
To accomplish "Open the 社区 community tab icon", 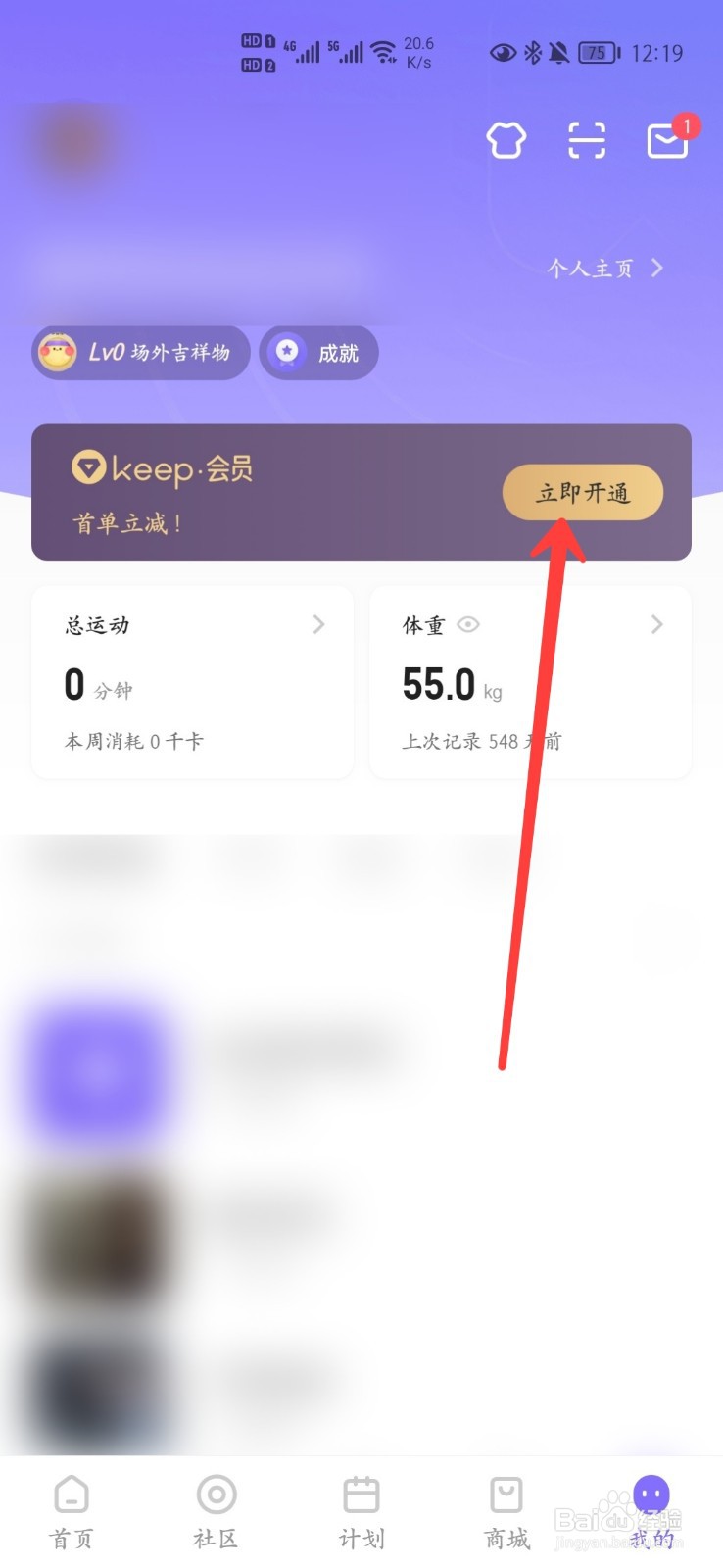I will [217, 1494].
